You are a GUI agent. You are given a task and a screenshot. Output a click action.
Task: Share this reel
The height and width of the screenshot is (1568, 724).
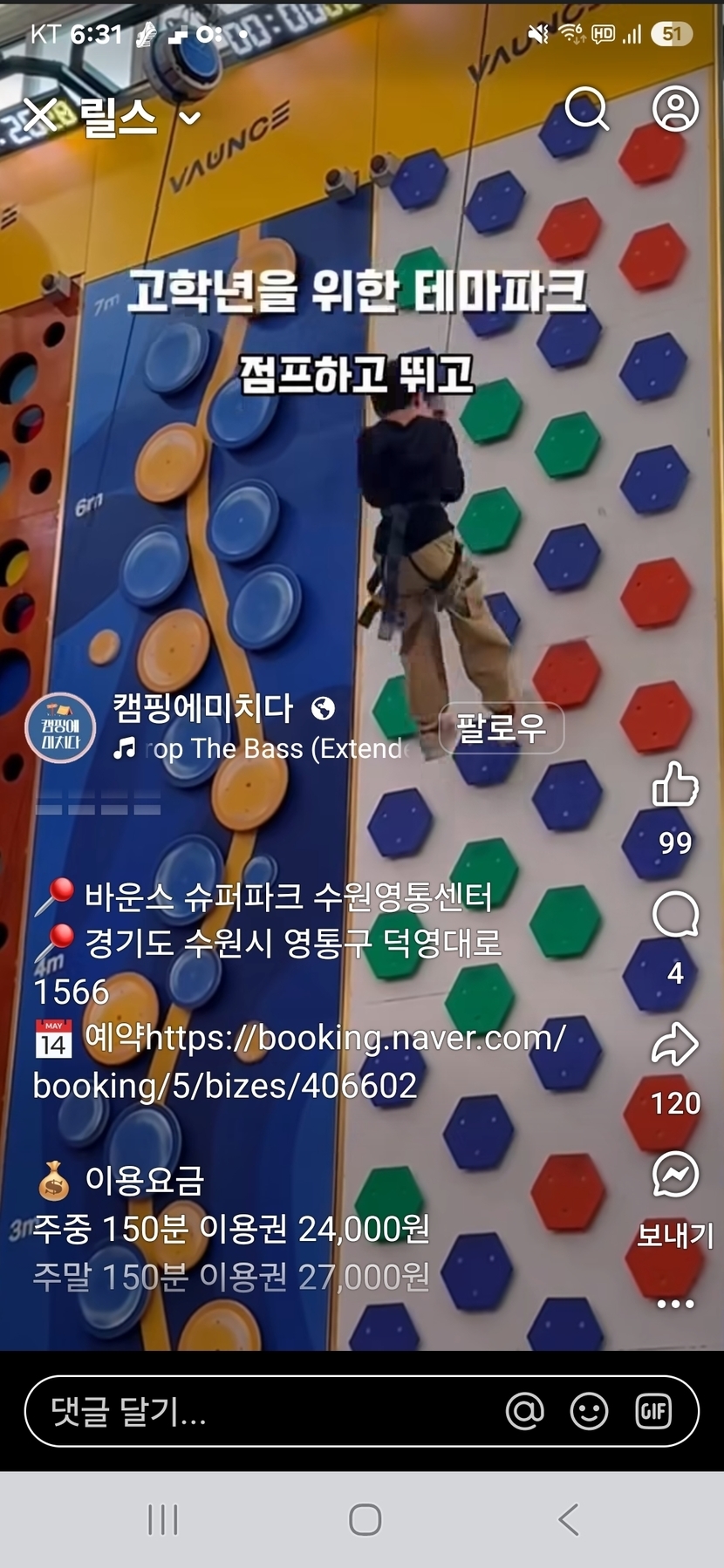675,1046
